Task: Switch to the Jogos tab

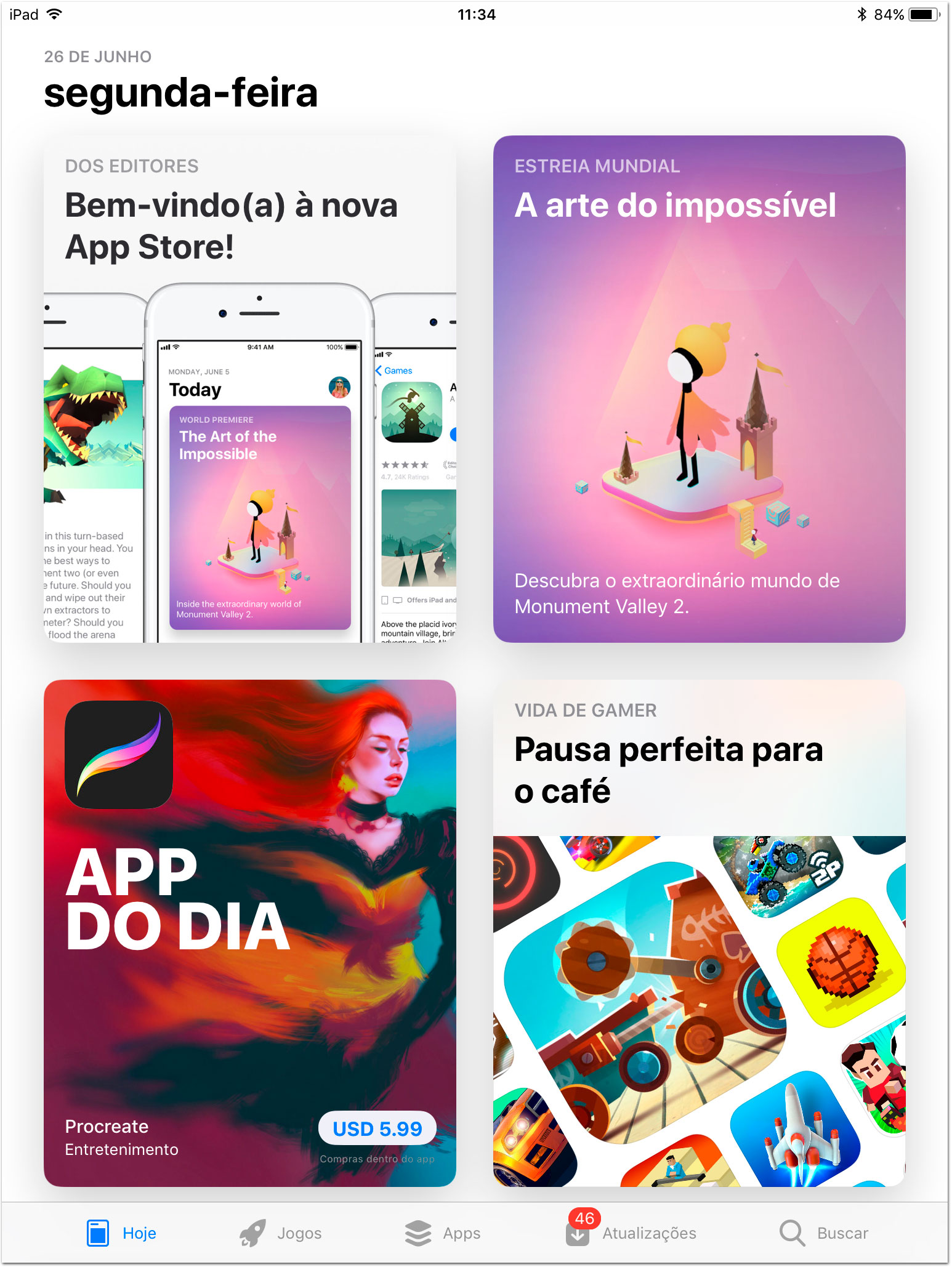Action: (x=281, y=1233)
